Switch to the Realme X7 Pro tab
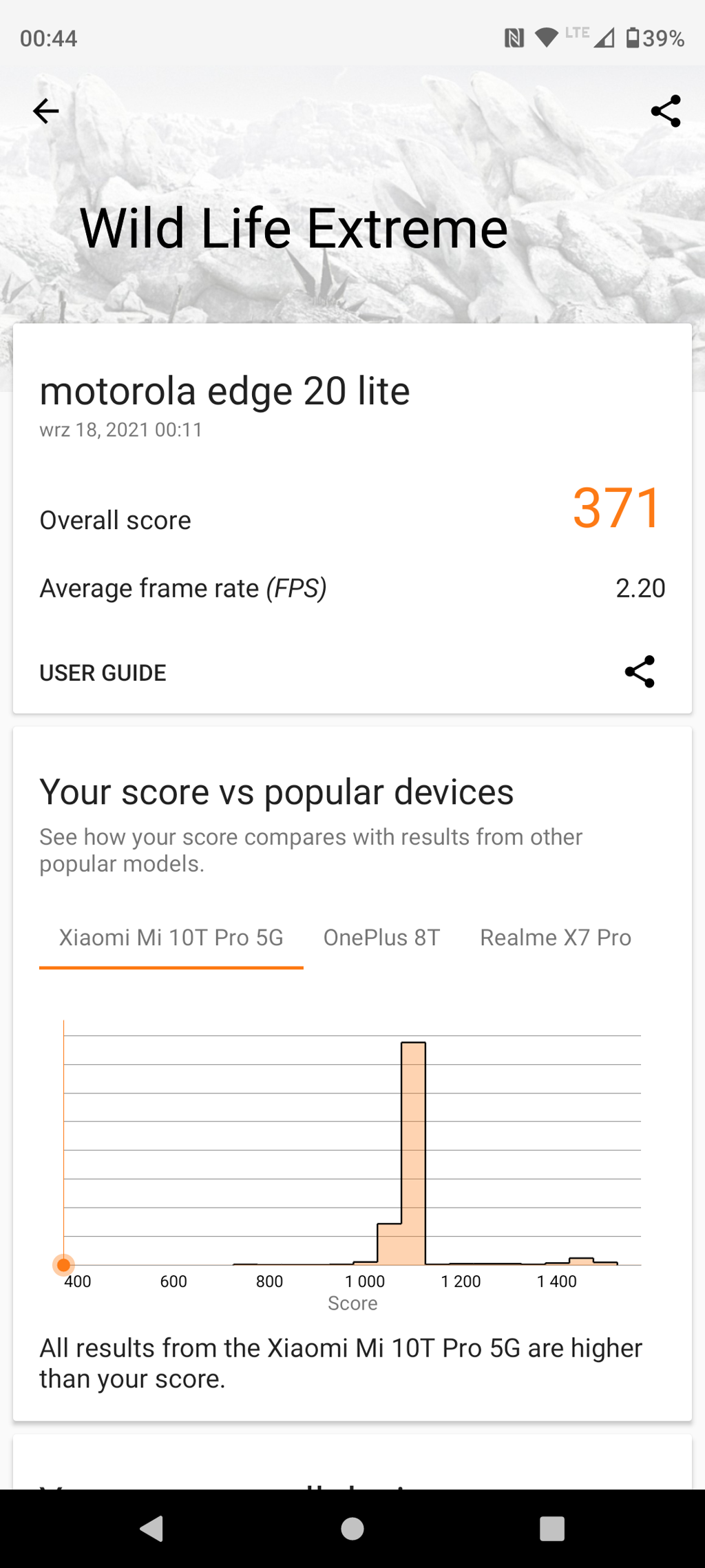 tap(555, 938)
